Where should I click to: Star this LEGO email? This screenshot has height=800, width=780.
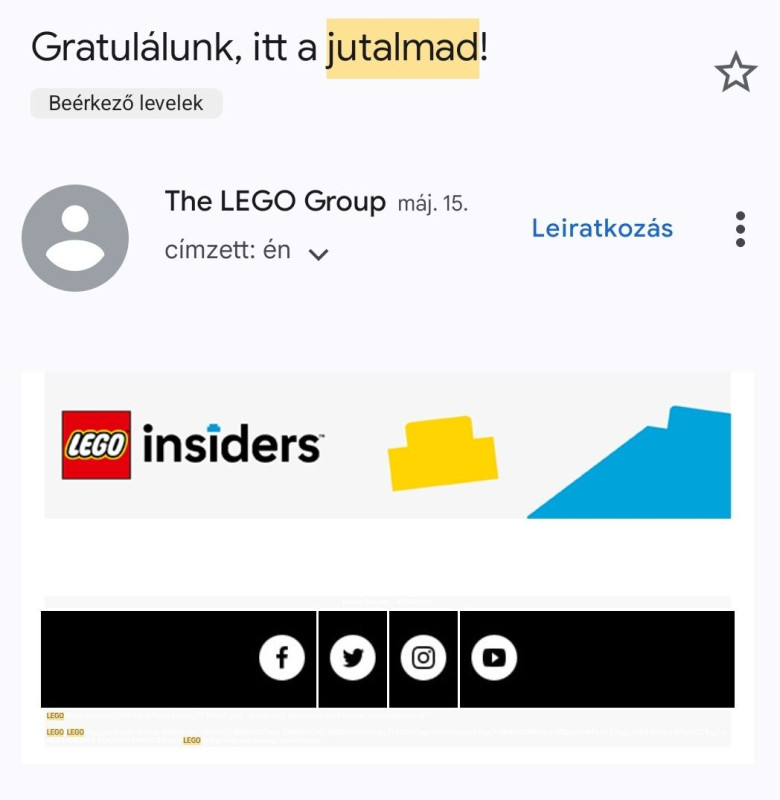point(735,73)
